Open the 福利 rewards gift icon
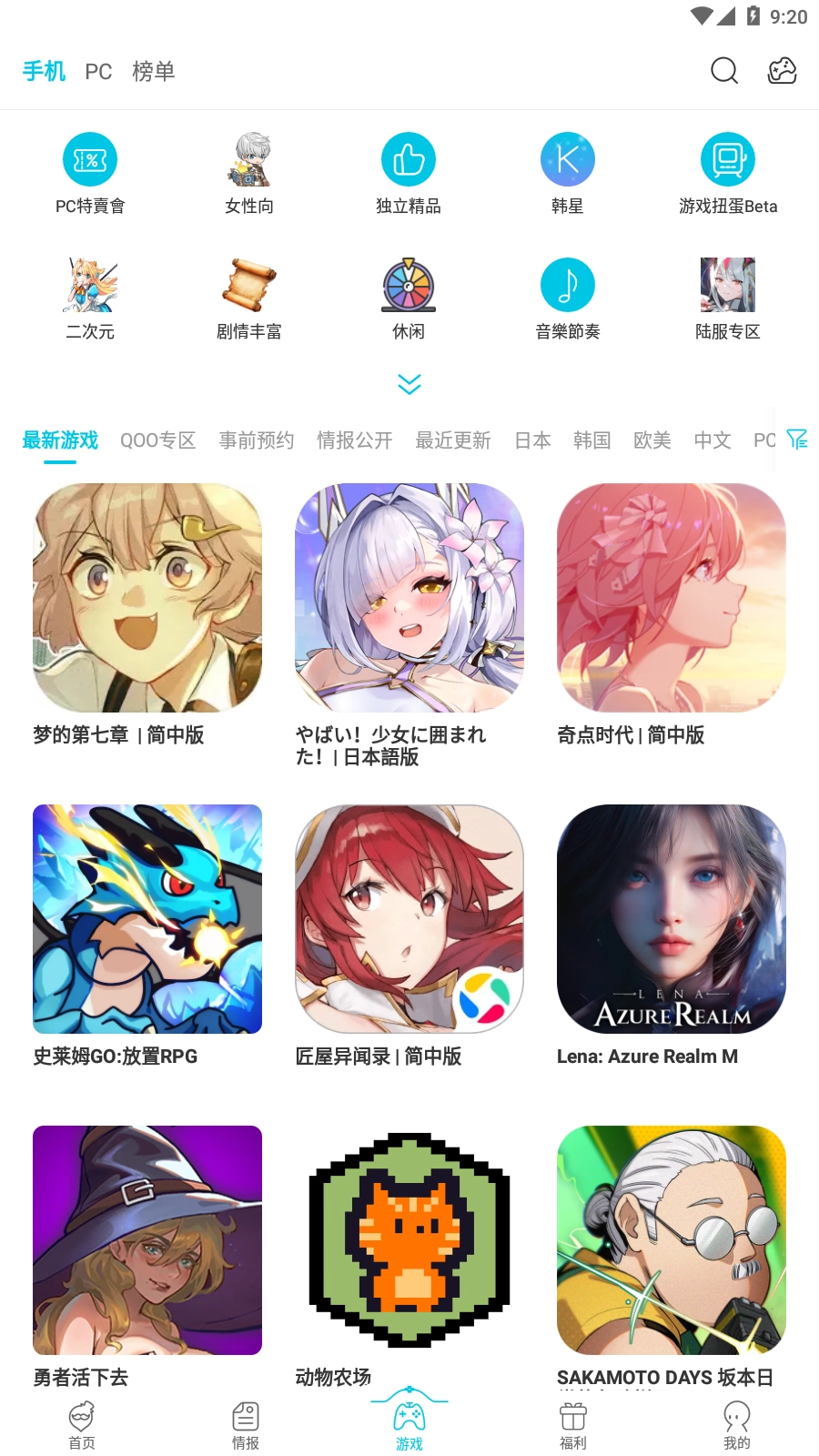This screenshot has height=1456, width=819. pos(572,1420)
